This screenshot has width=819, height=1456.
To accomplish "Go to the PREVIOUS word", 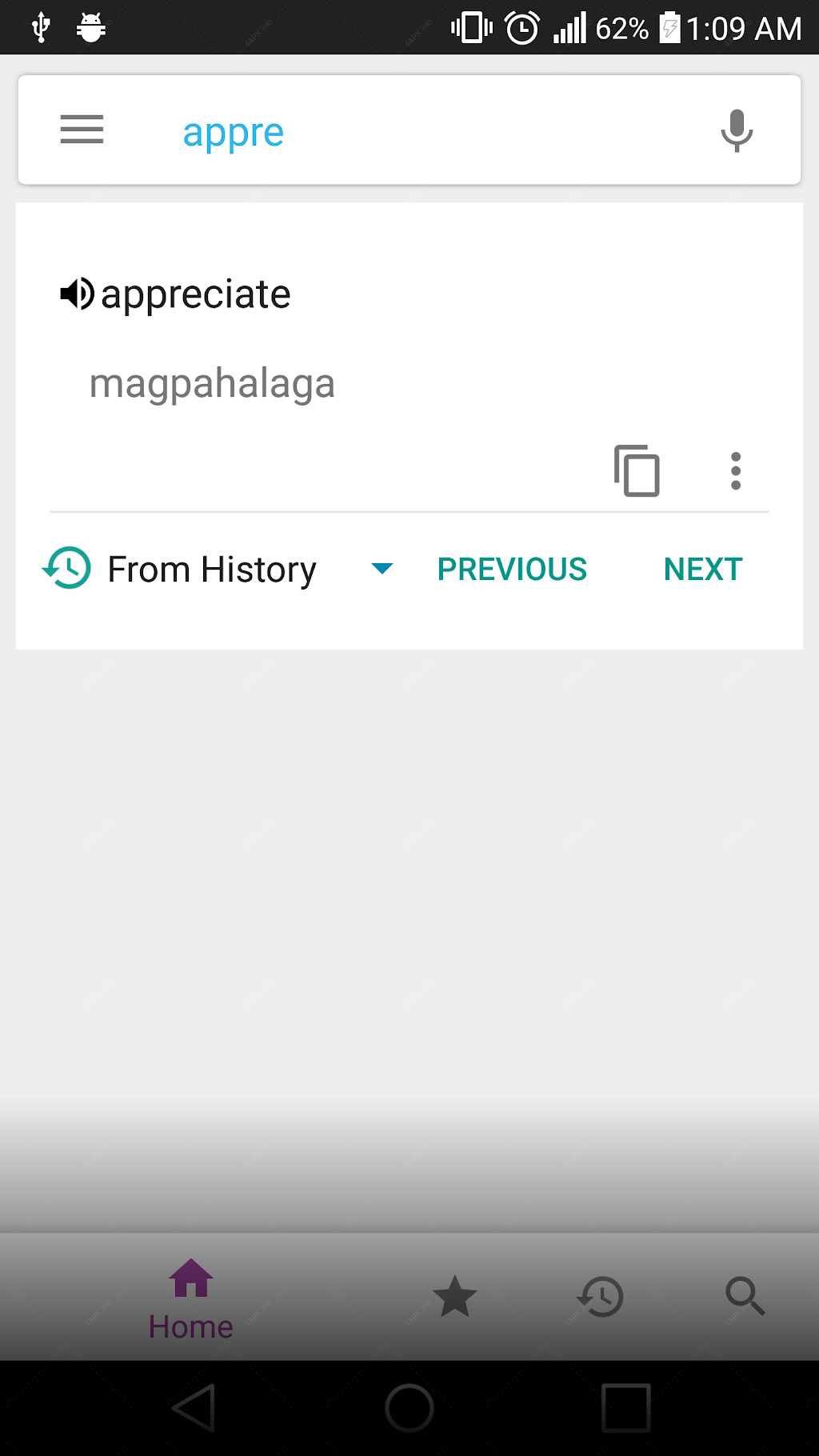I will coord(512,570).
